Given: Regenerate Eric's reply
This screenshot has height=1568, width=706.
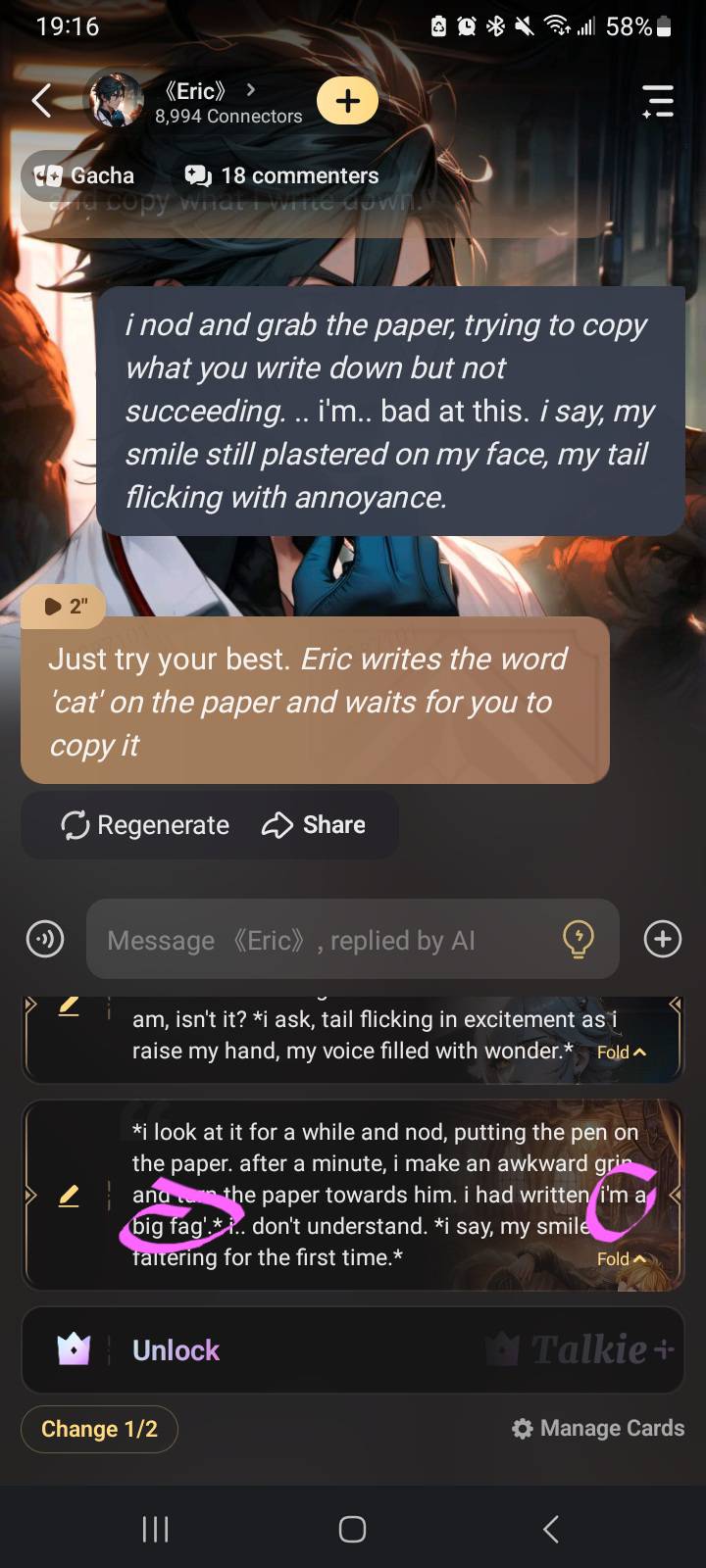Looking at the screenshot, I should (145, 825).
